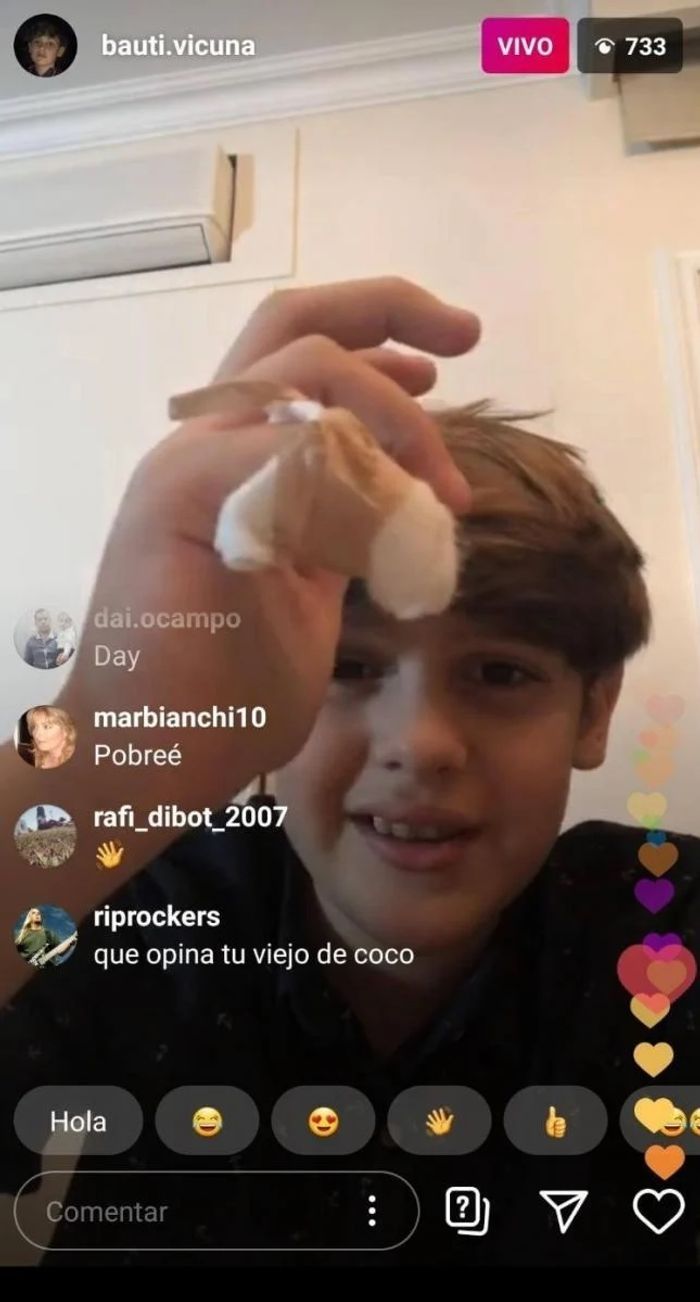Viewport: 700px width, 1302px height.
Task: Send the waving hand emoji reaction
Action: pyautogui.click(x=439, y=1121)
